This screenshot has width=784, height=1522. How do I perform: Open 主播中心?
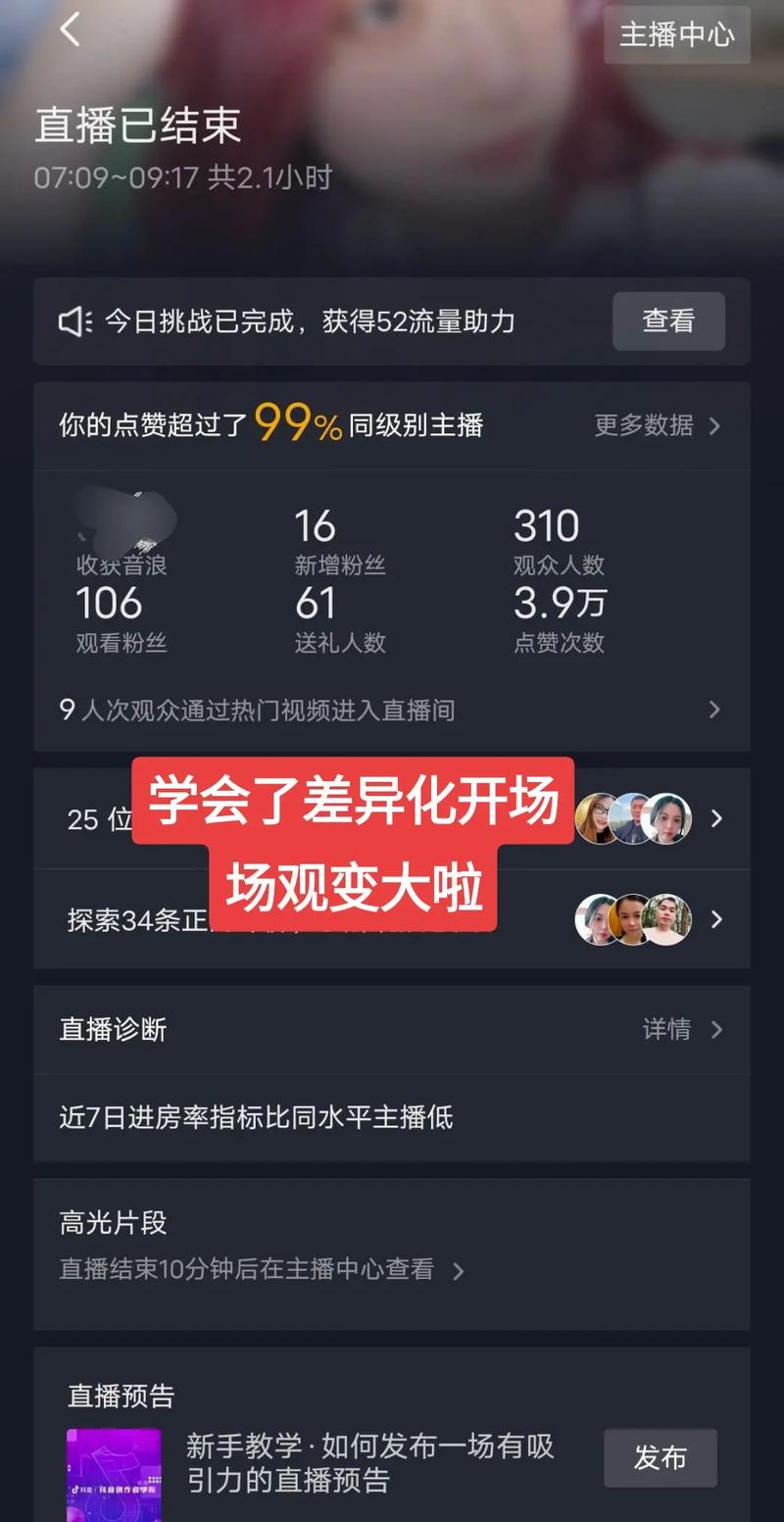click(x=676, y=35)
